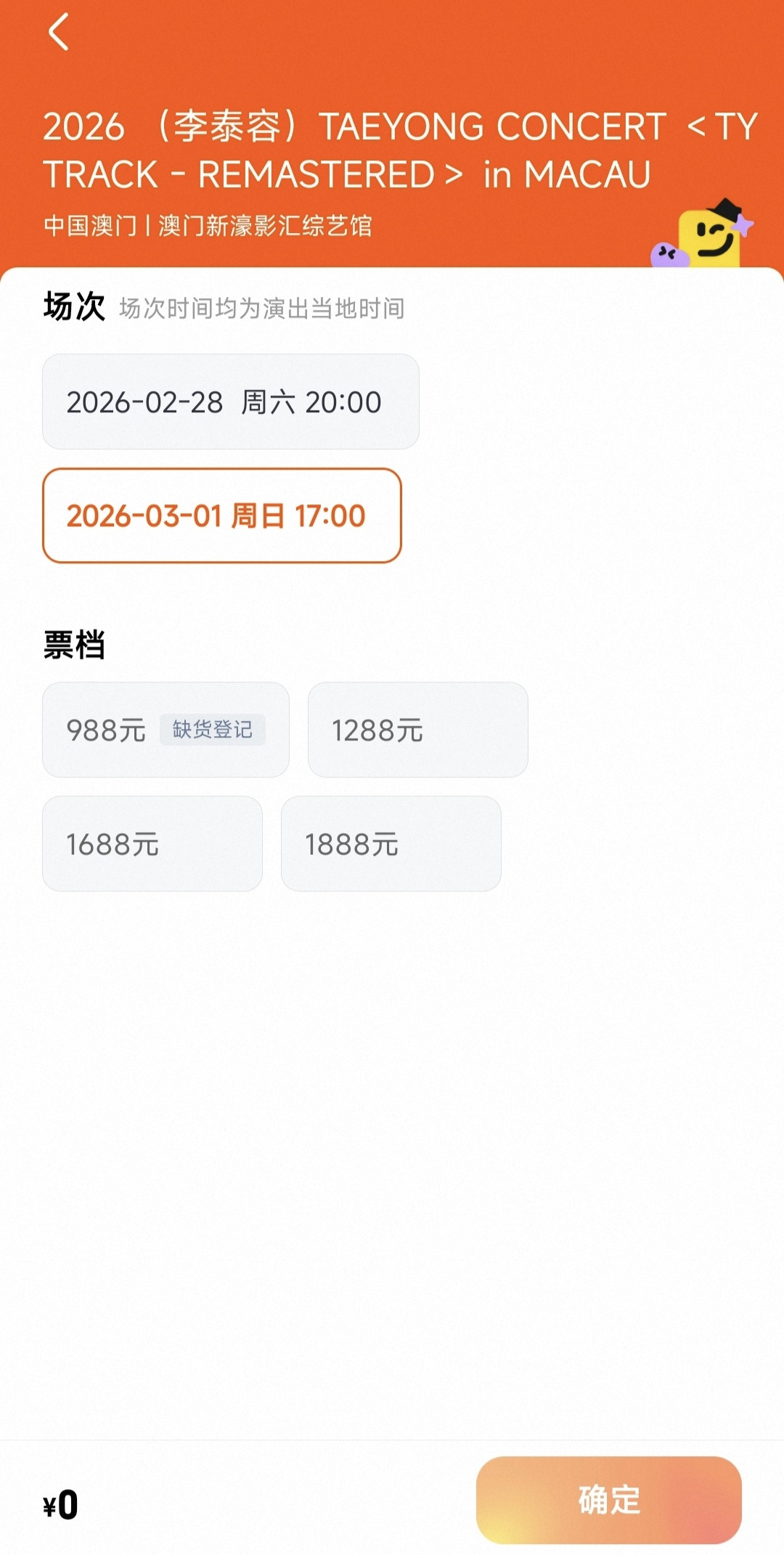
Task: Select the 1888元 ticket tier
Action: [391, 844]
